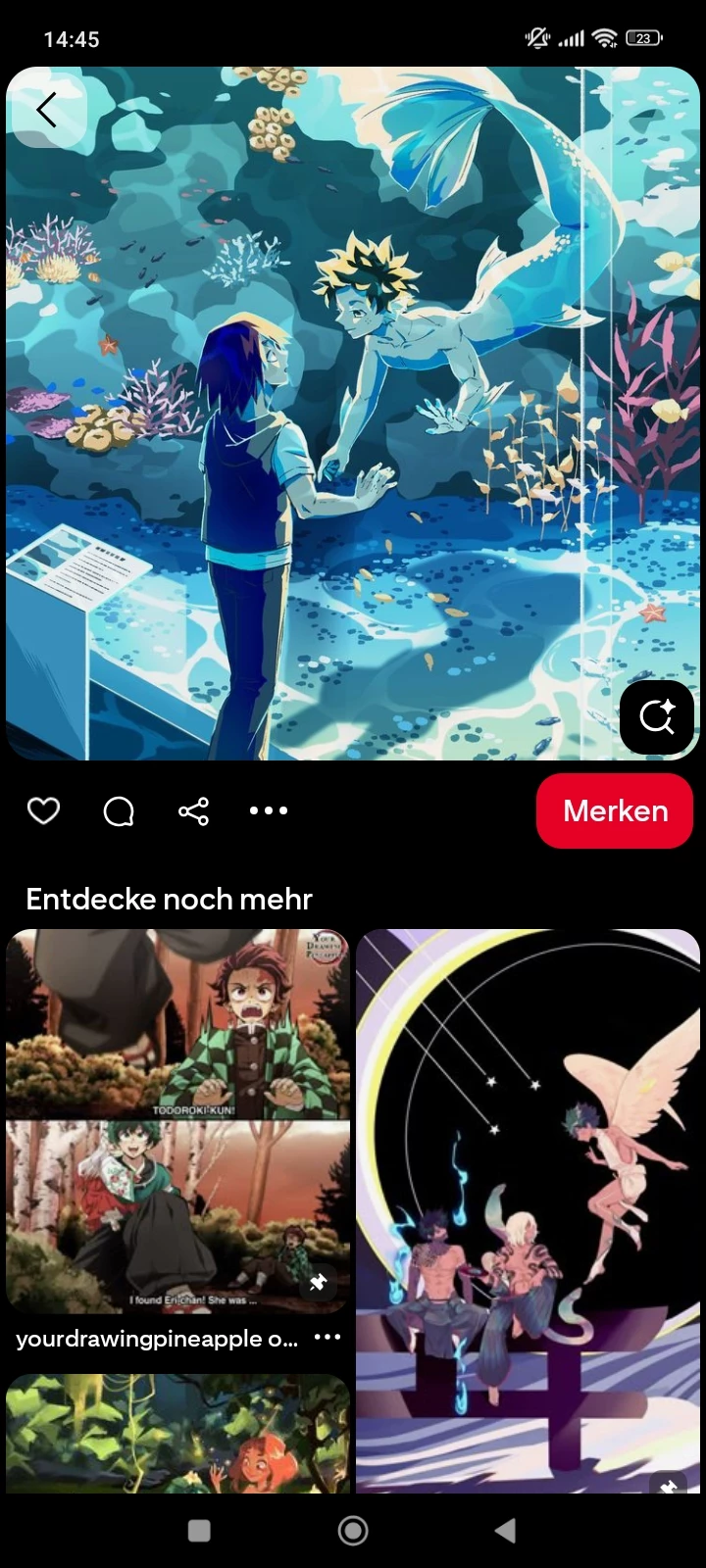Open the green forest artwork pin
Image resolution: width=706 pixels, height=1568 pixels.
pyautogui.click(x=177, y=1433)
